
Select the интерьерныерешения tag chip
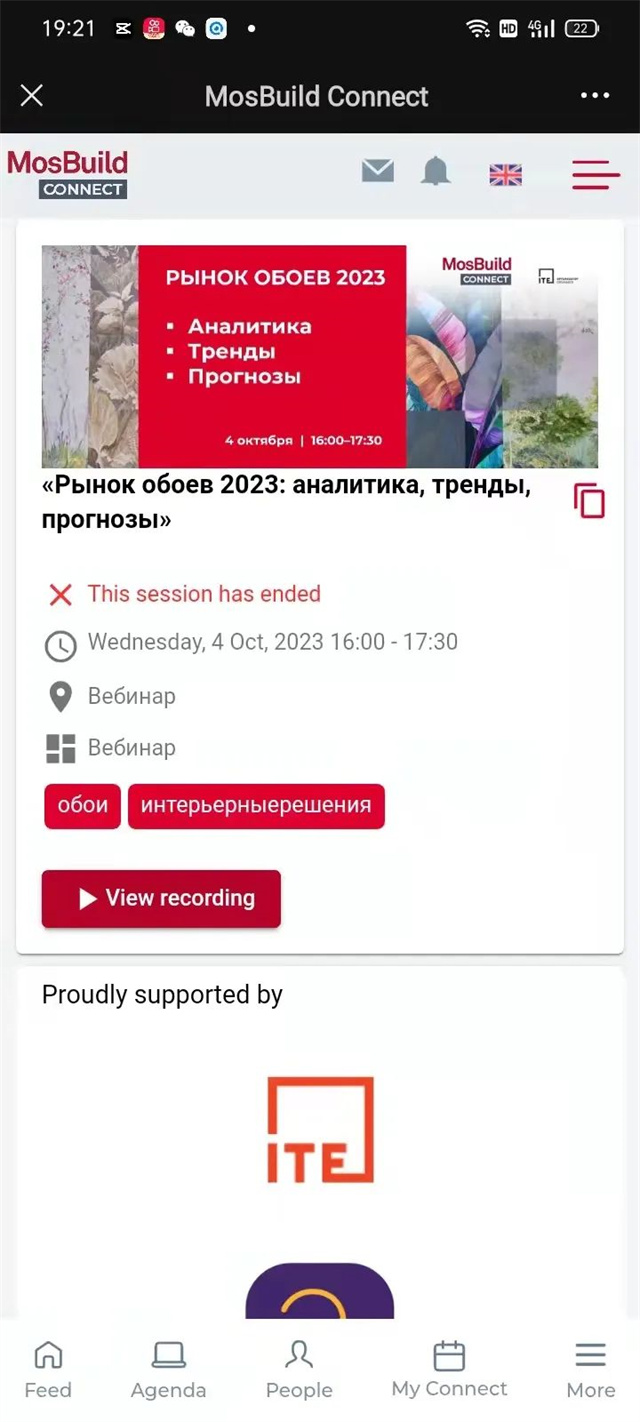pyautogui.click(x=256, y=806)
